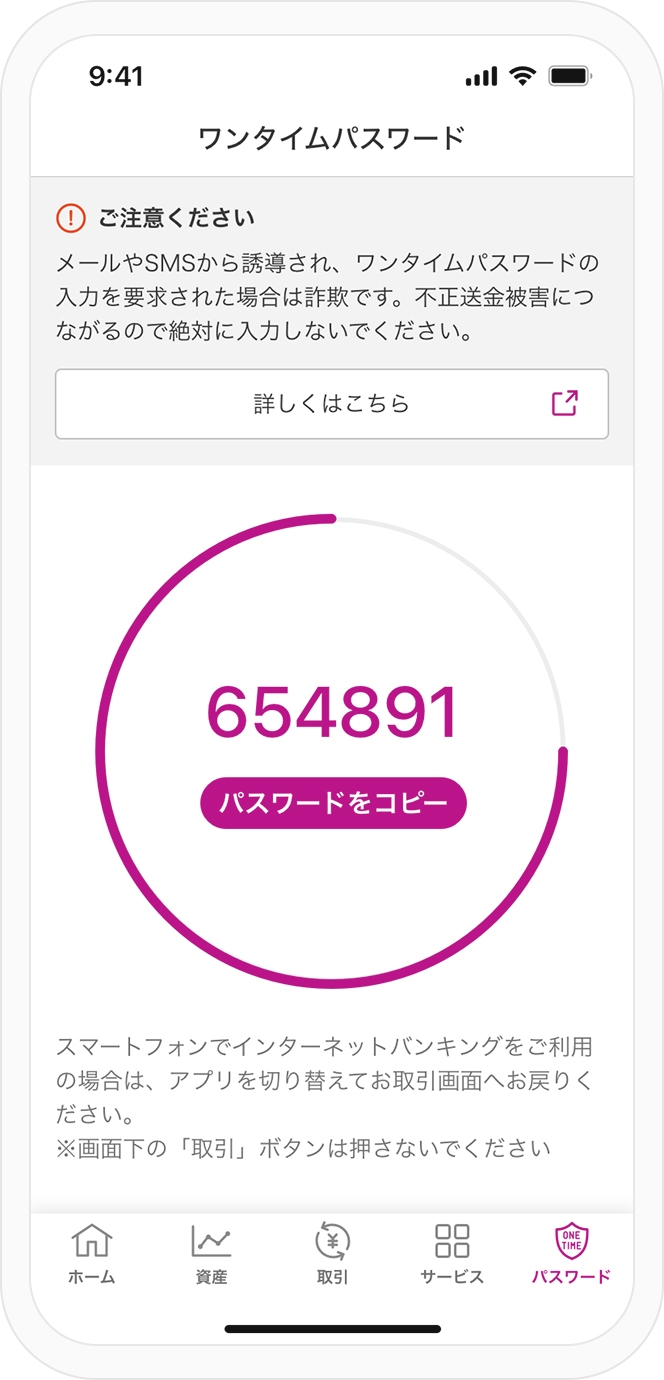664x1380 pixels.
Task: Select the サービス tab
Action: click(452, 1252)
